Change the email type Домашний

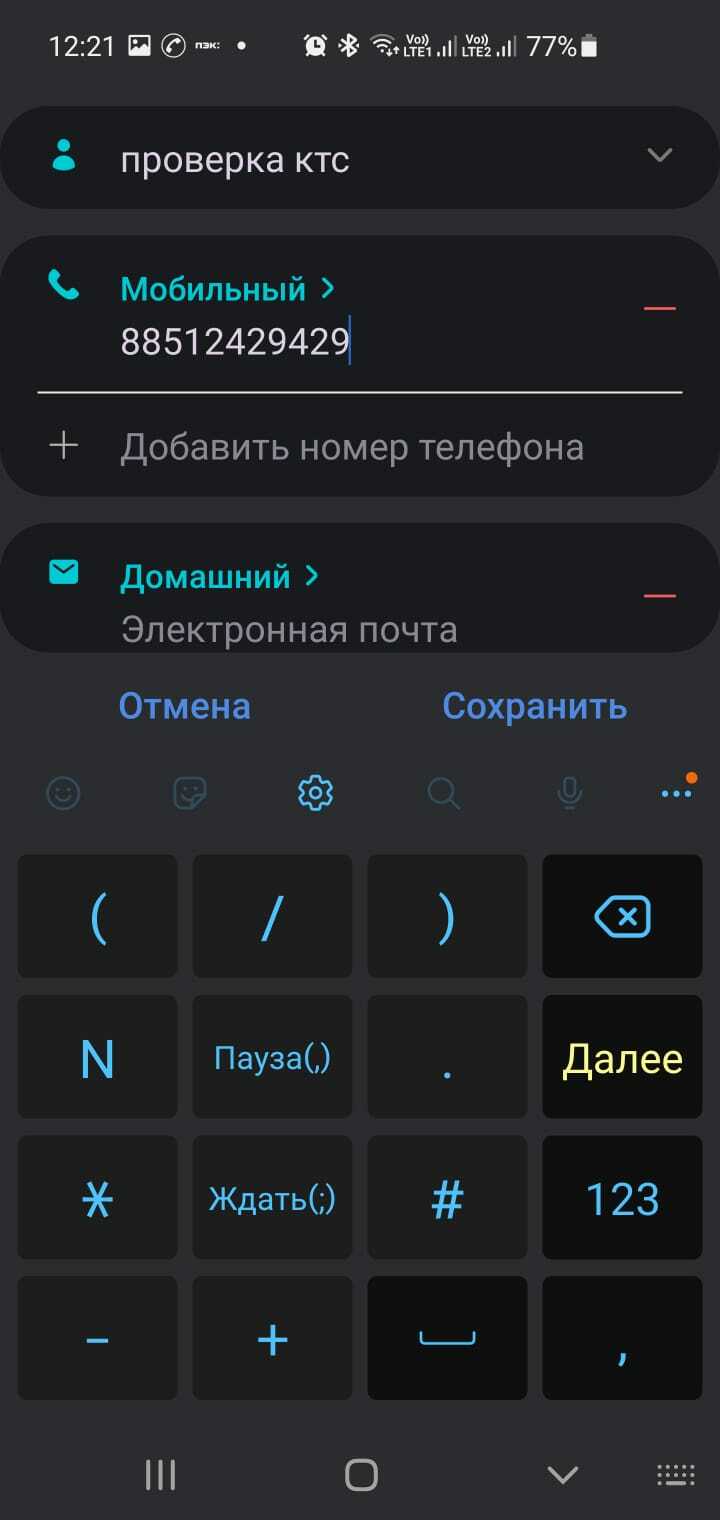click(x=219, y=577)
